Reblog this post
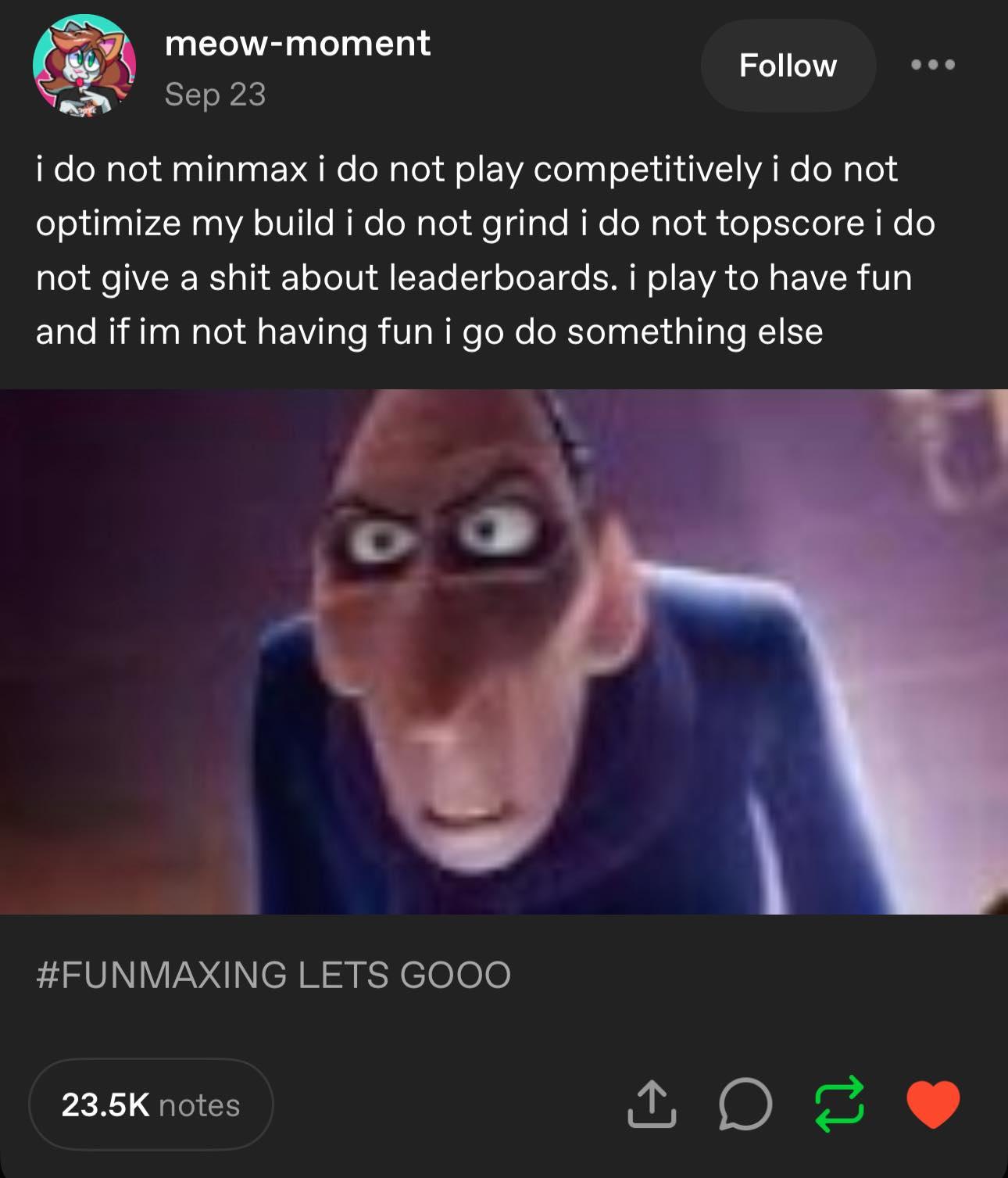Image resolution: width=1008 pixels, height=1178 pixels. 839,1105
